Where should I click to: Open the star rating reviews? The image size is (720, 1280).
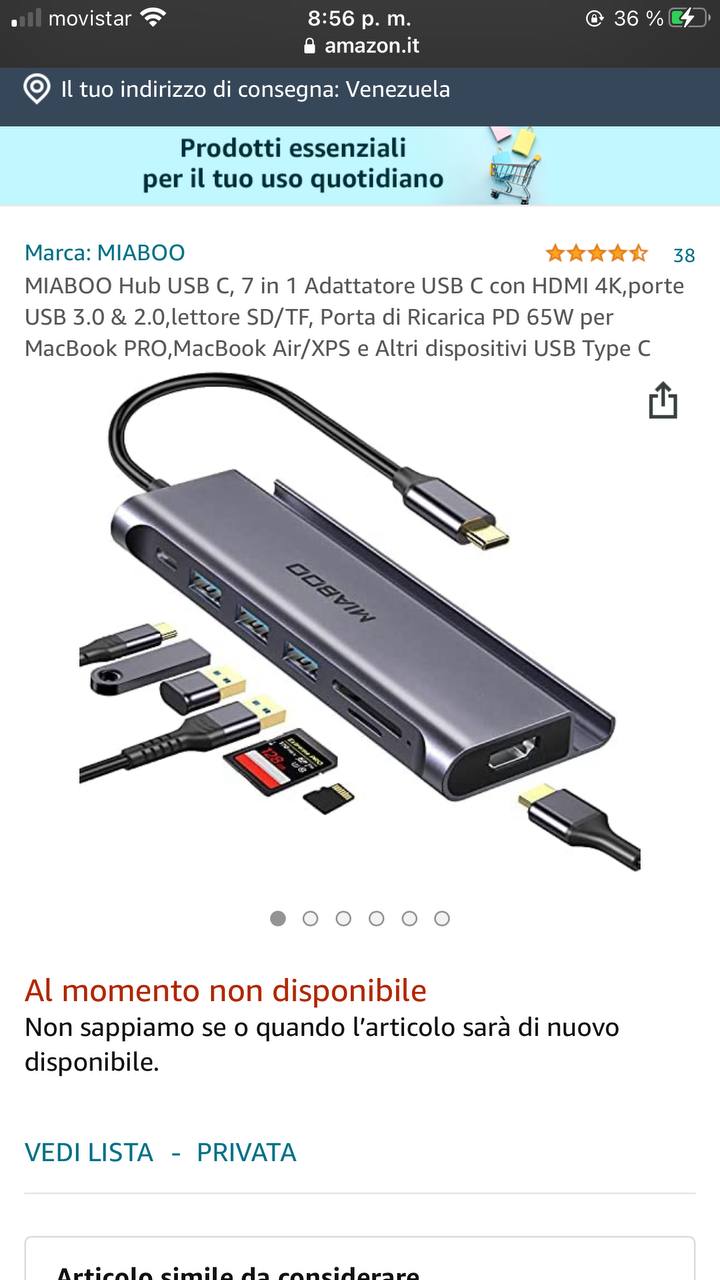(x=596, y=253)
